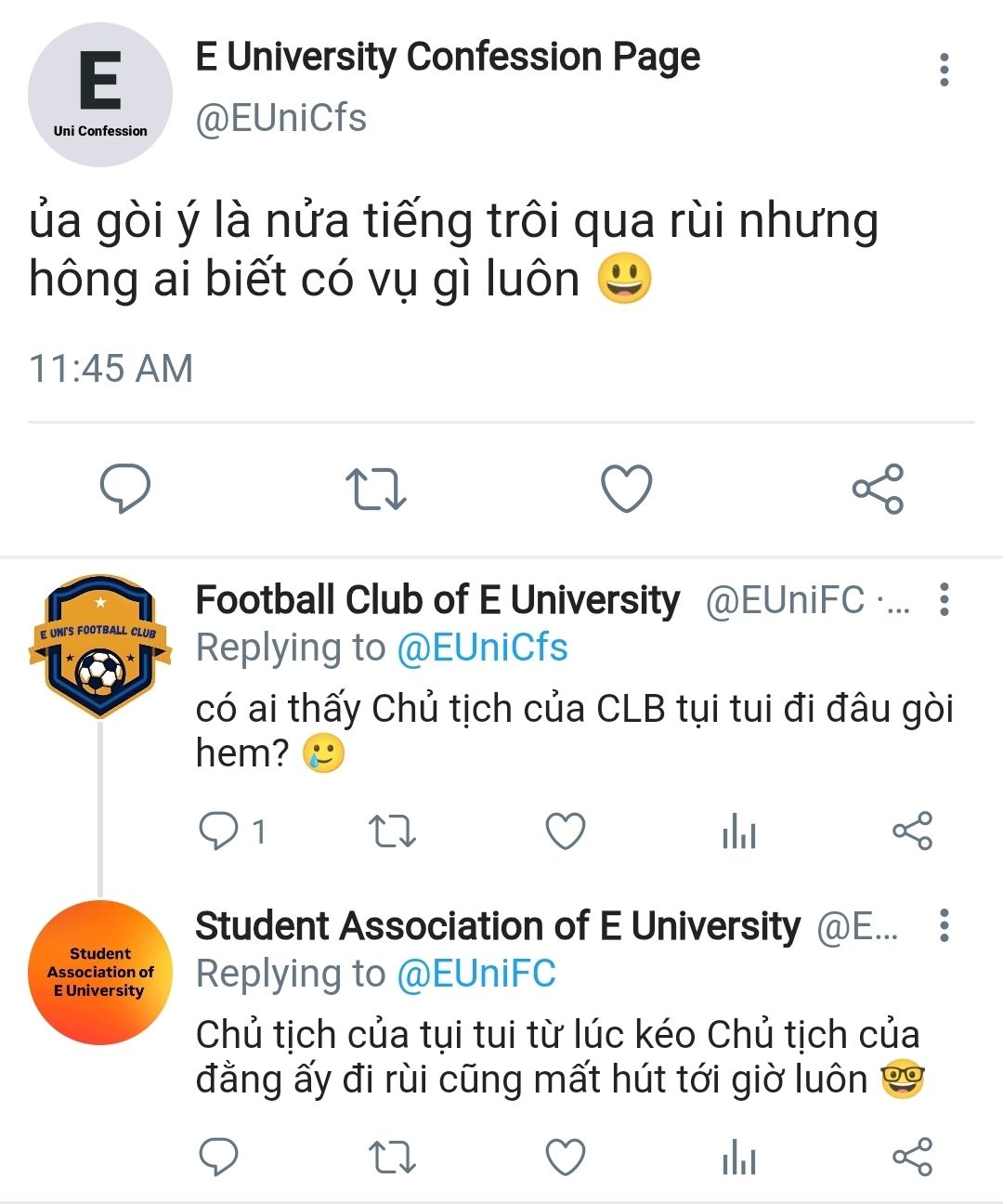
Task: Open more options on Student Association's reply
Action: (x=944, y=926)
